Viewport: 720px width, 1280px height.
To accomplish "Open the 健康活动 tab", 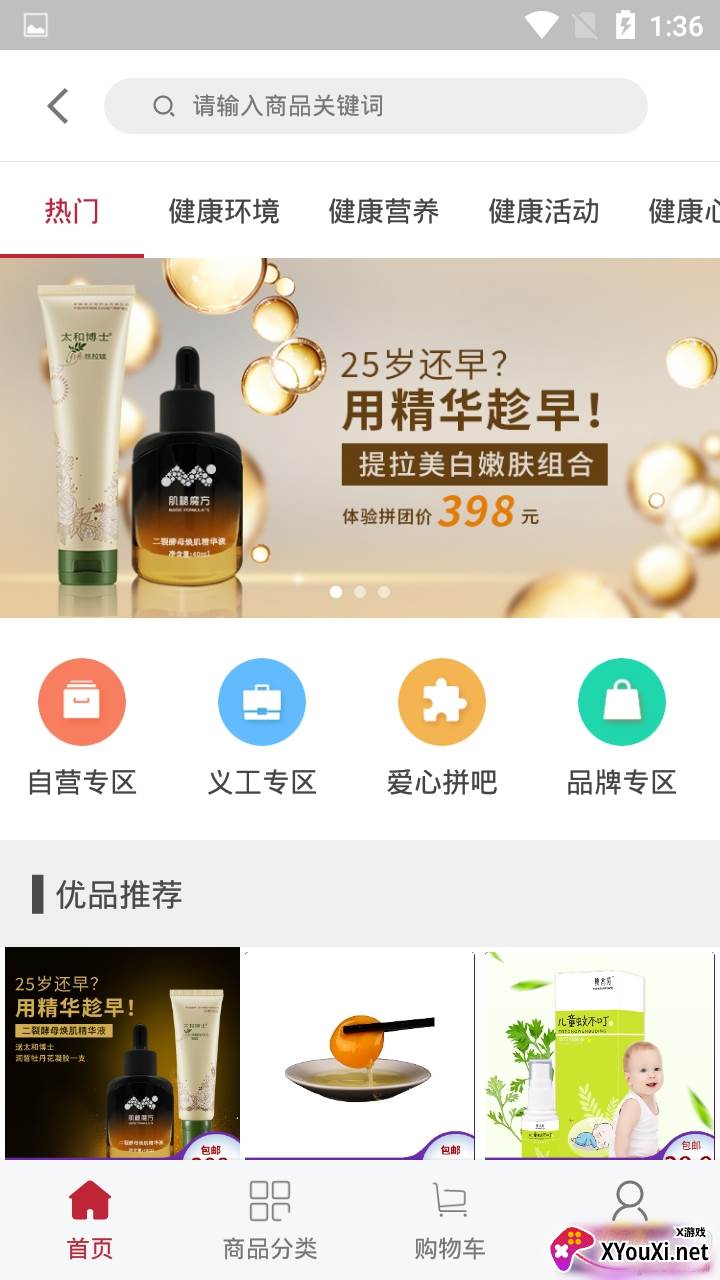I will tap(544, 212).
